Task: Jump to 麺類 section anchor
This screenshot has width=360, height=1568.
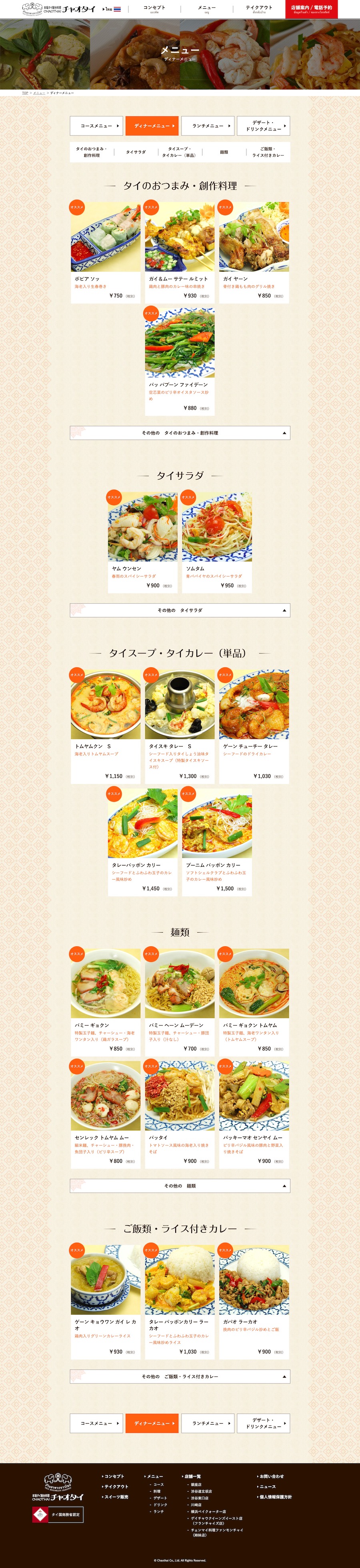Action: point(224,152)
